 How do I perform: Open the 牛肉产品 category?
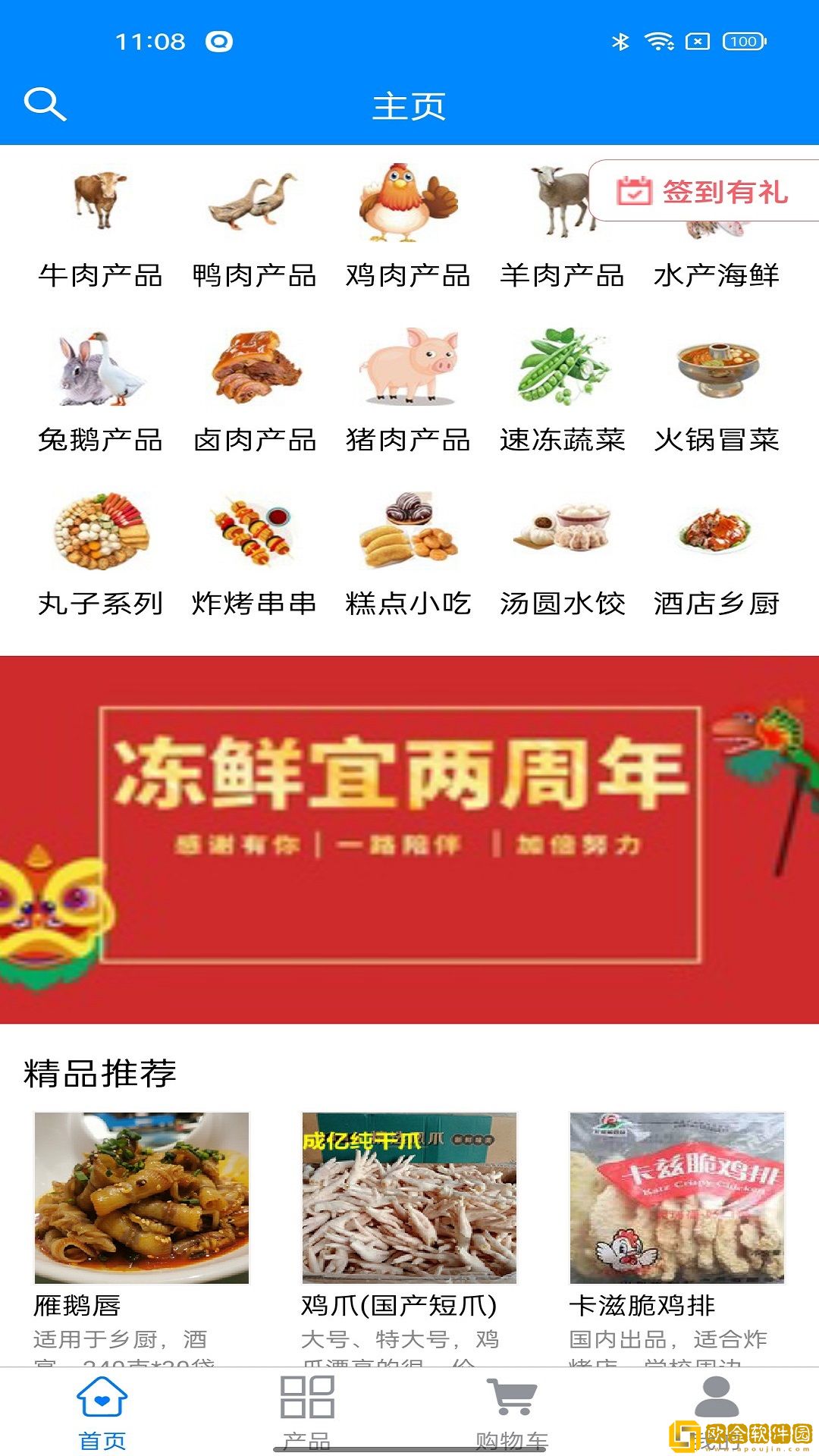click(x=100, y=228)
